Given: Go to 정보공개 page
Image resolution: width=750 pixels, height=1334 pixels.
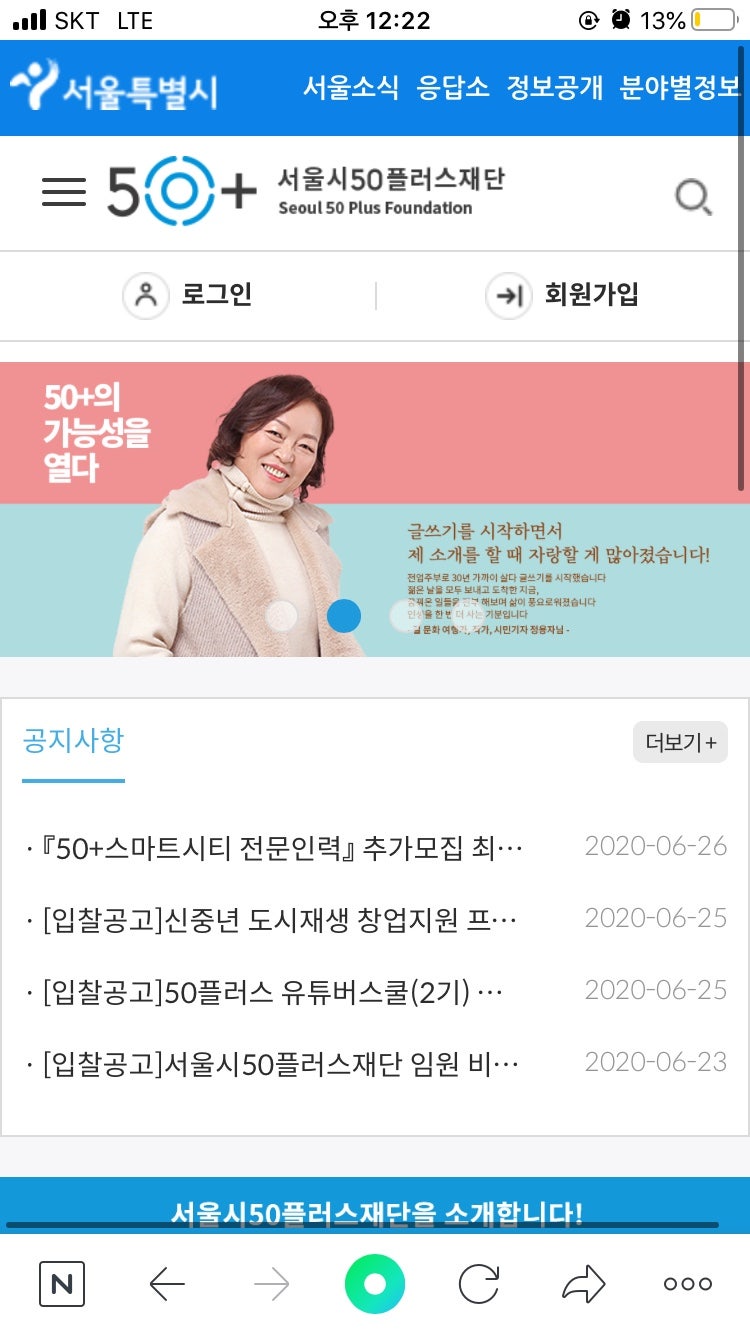Looking at the screenshot, I should click(554, 87).
